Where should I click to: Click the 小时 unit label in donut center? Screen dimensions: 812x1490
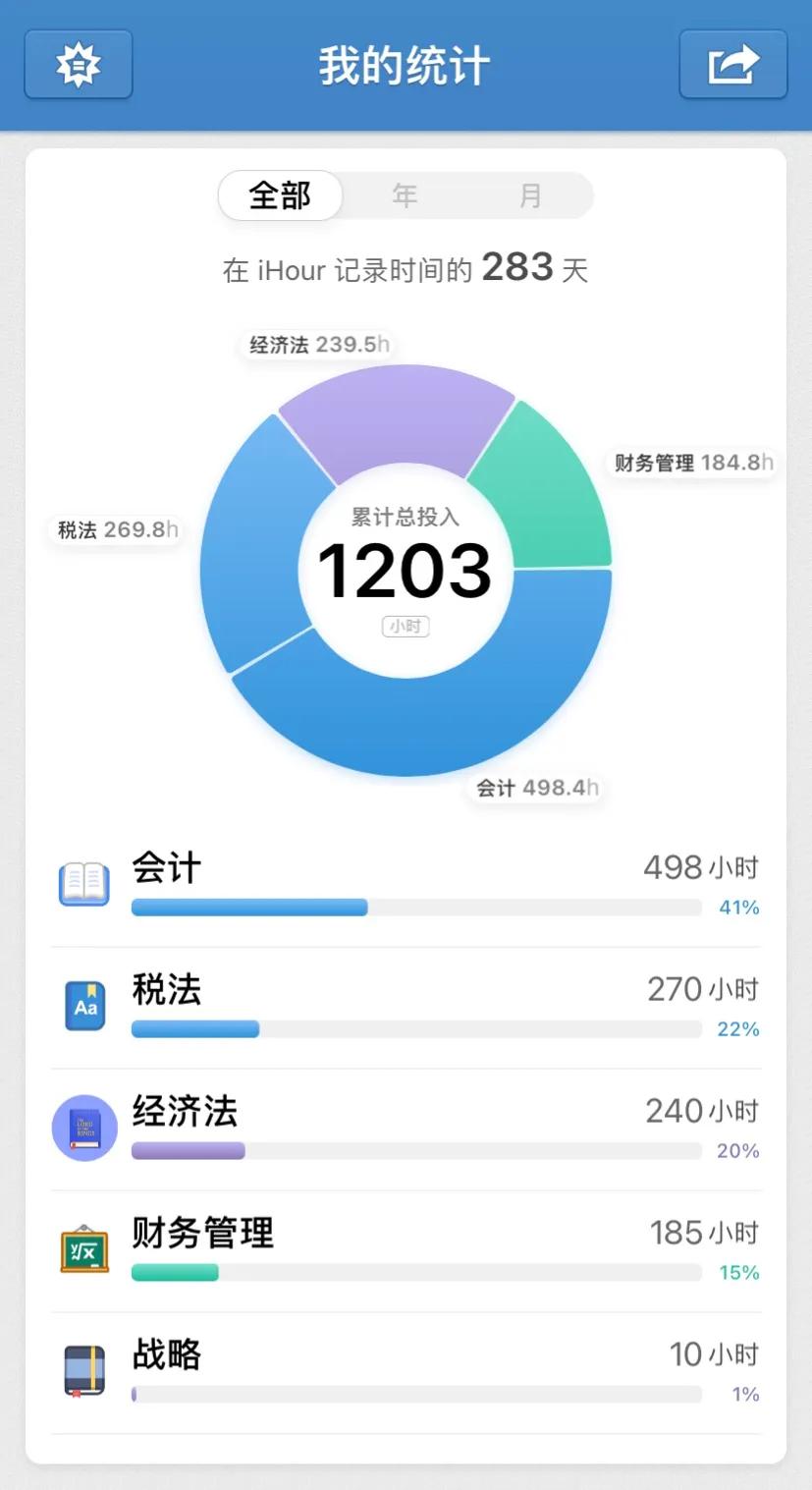pos(405,626)
